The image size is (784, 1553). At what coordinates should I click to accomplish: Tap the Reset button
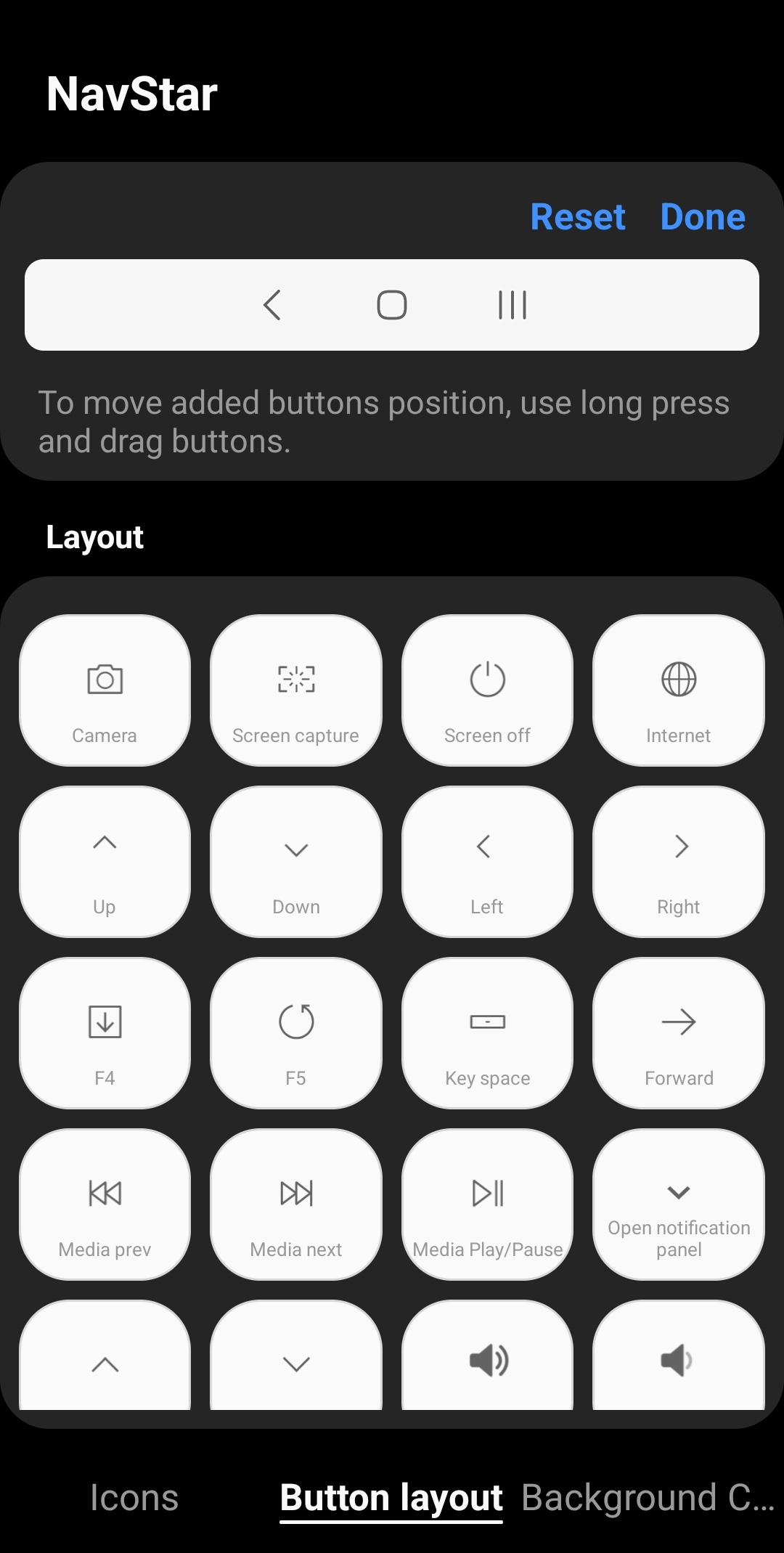point(578,216)
